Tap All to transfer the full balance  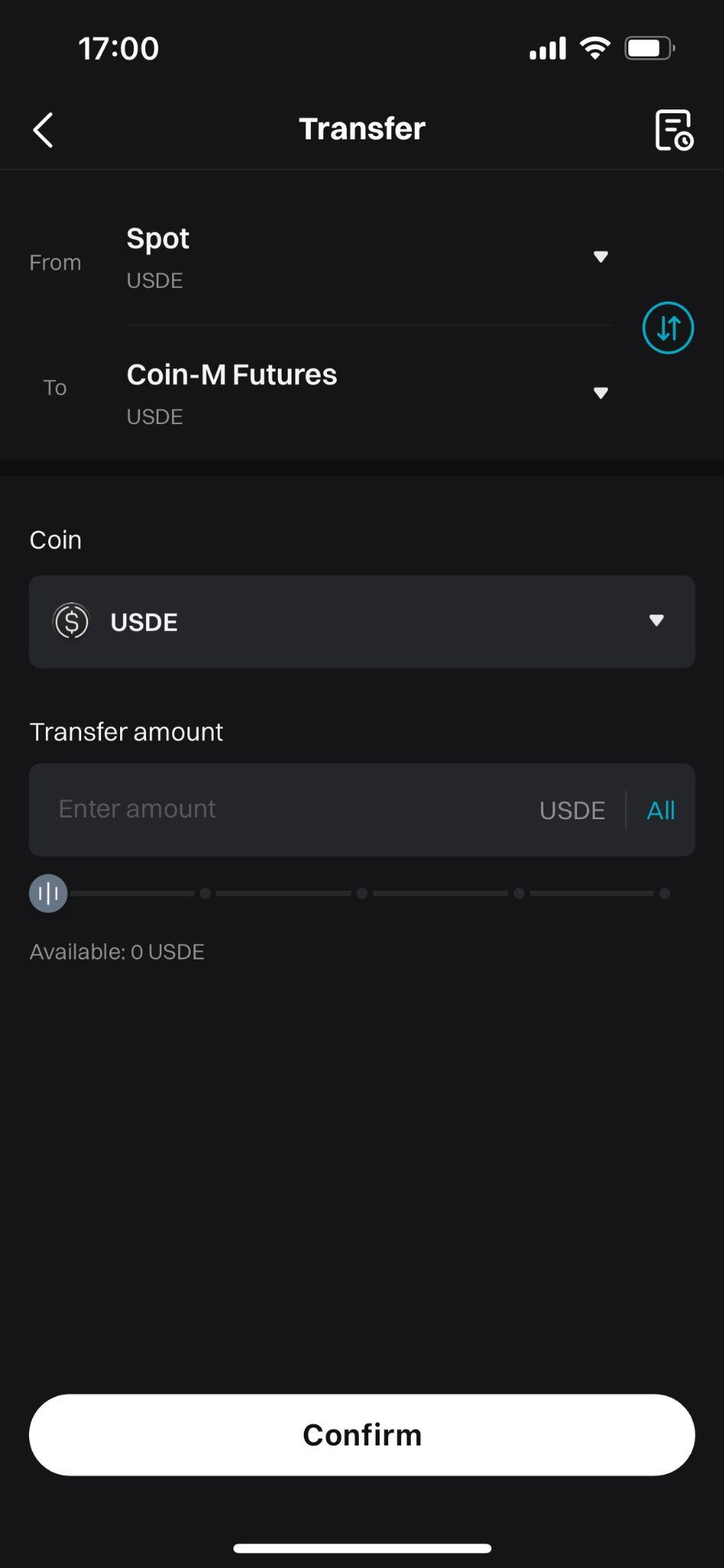[x=660, y=810]
